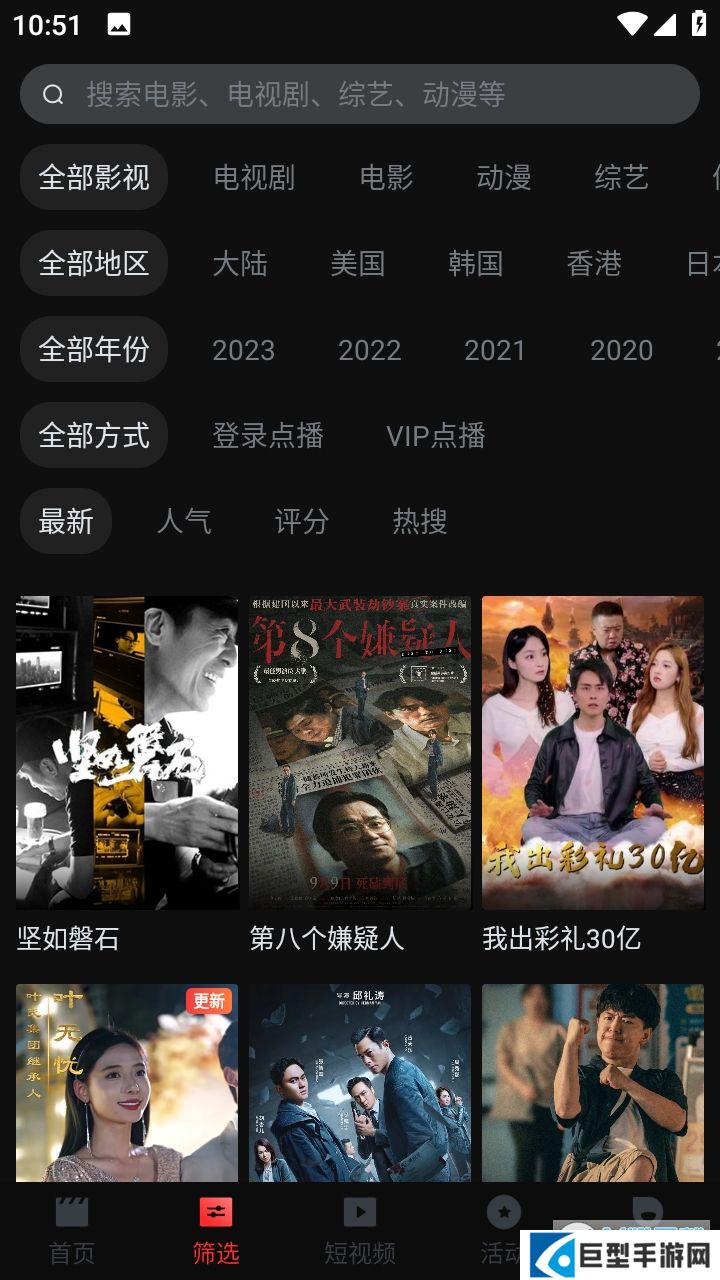This screenshot has height=1280, width=720.
Task: Filter by year 2023
Action: coord(242,349)
